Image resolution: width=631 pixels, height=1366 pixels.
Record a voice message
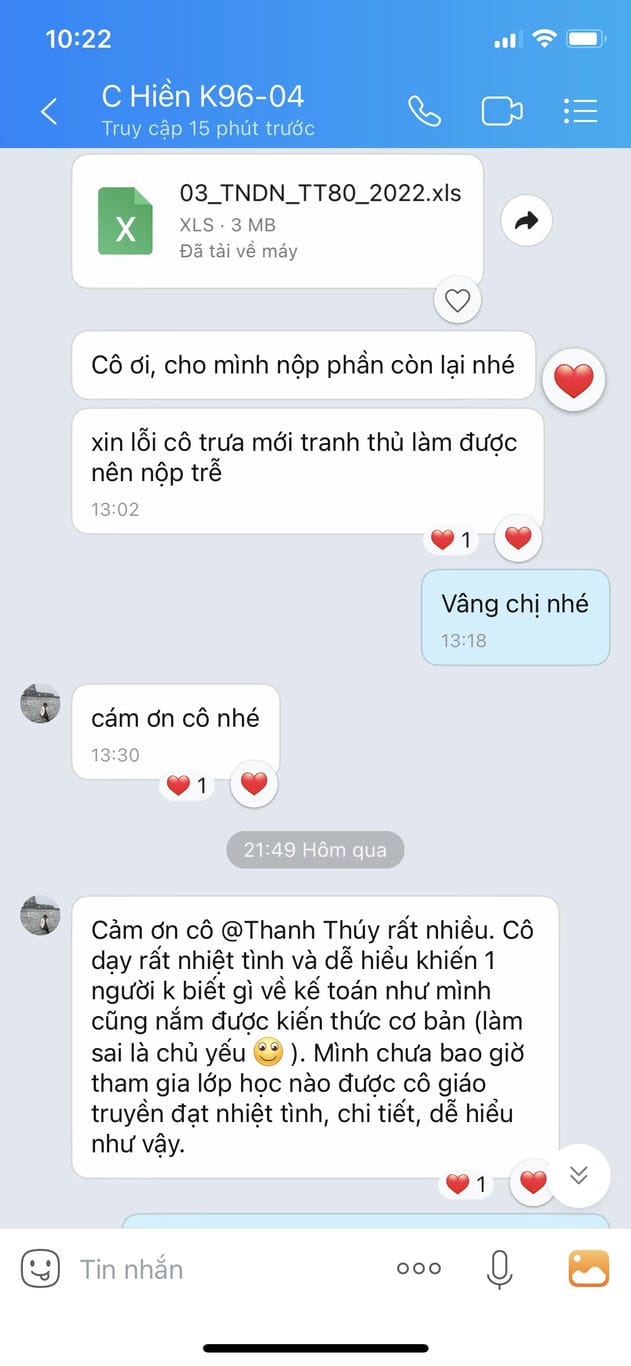pyautogui.click(x=499, y=1269)
